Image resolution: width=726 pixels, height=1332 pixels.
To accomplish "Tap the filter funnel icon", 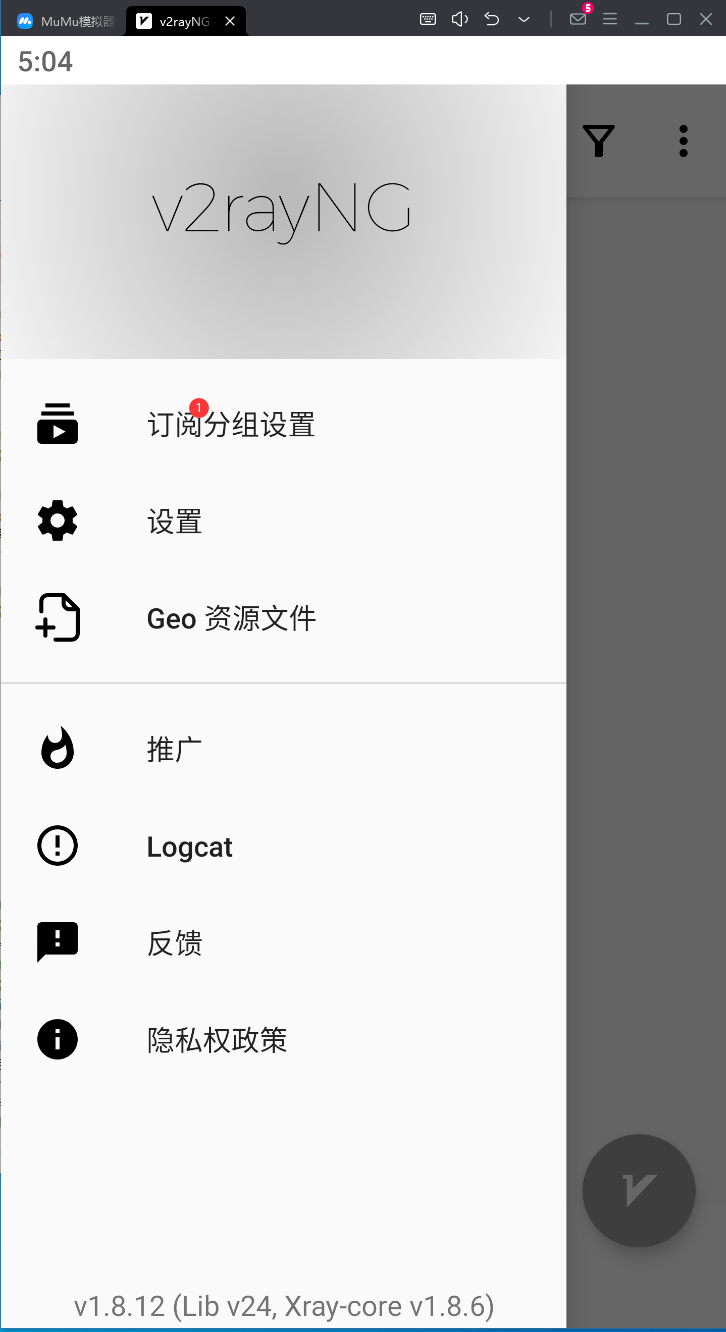I will 598,141.
